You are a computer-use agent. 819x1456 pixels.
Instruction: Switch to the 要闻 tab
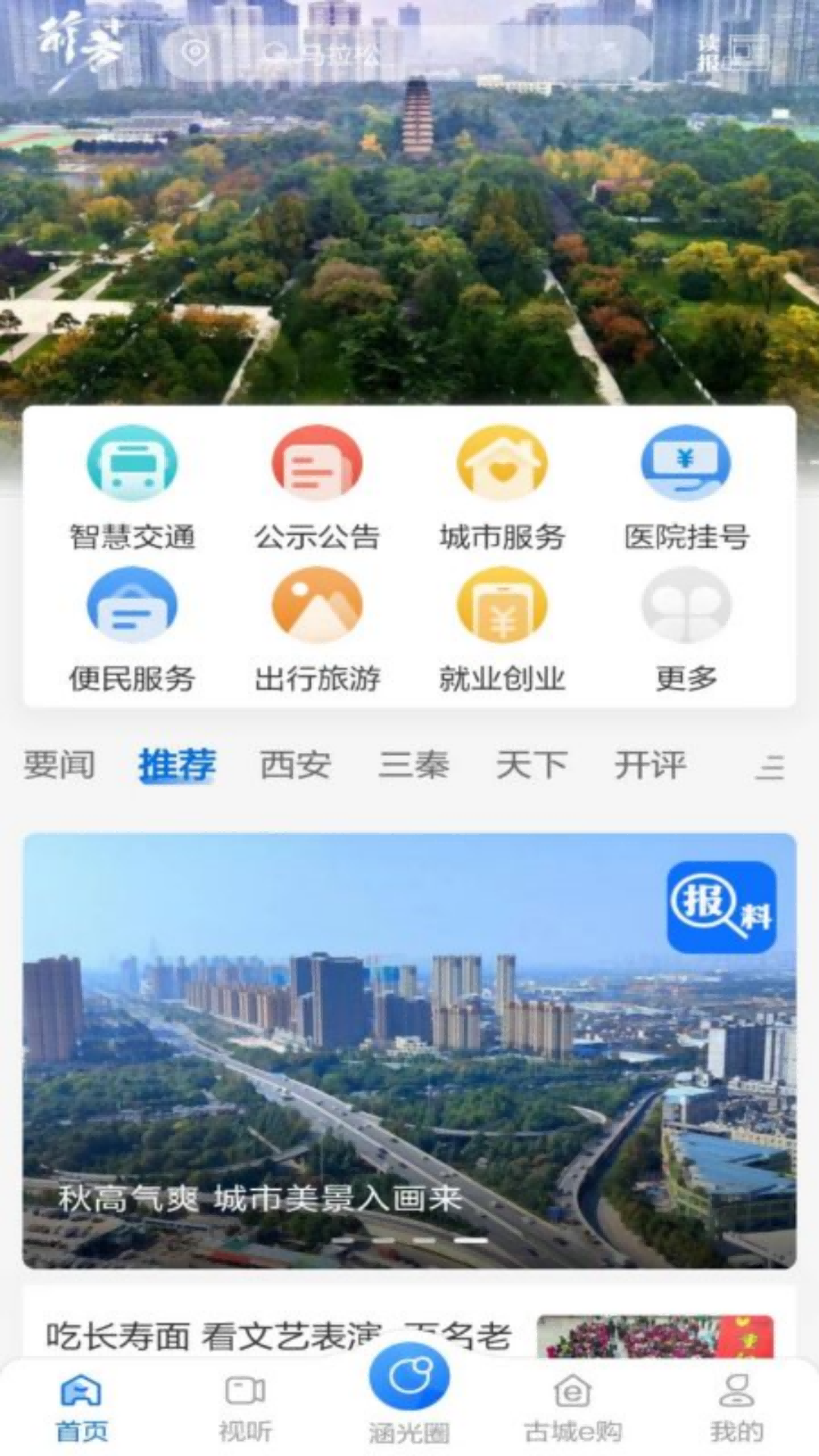pos(59,764)
